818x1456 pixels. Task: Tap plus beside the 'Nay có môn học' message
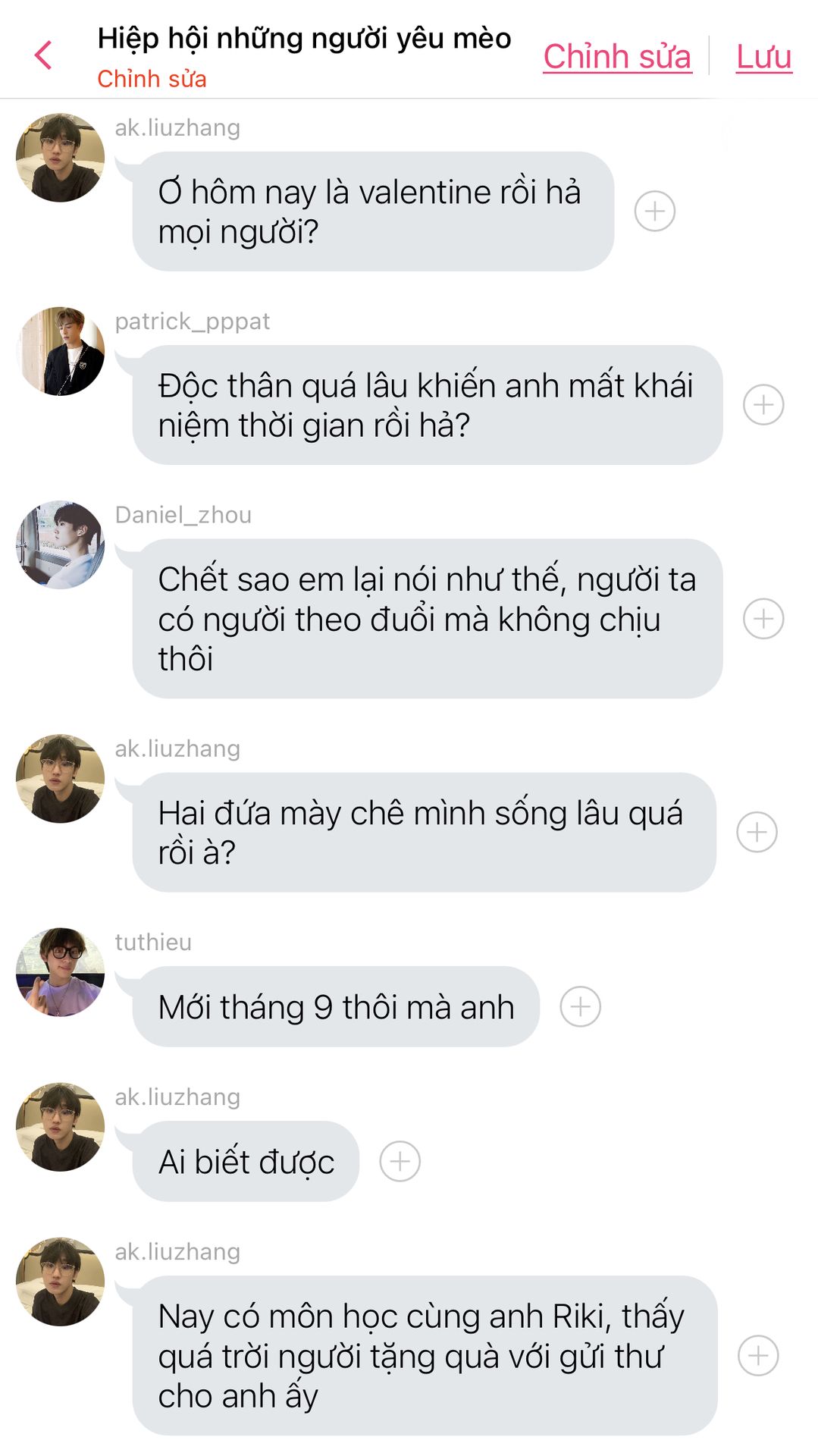(x=758, y=1356)
